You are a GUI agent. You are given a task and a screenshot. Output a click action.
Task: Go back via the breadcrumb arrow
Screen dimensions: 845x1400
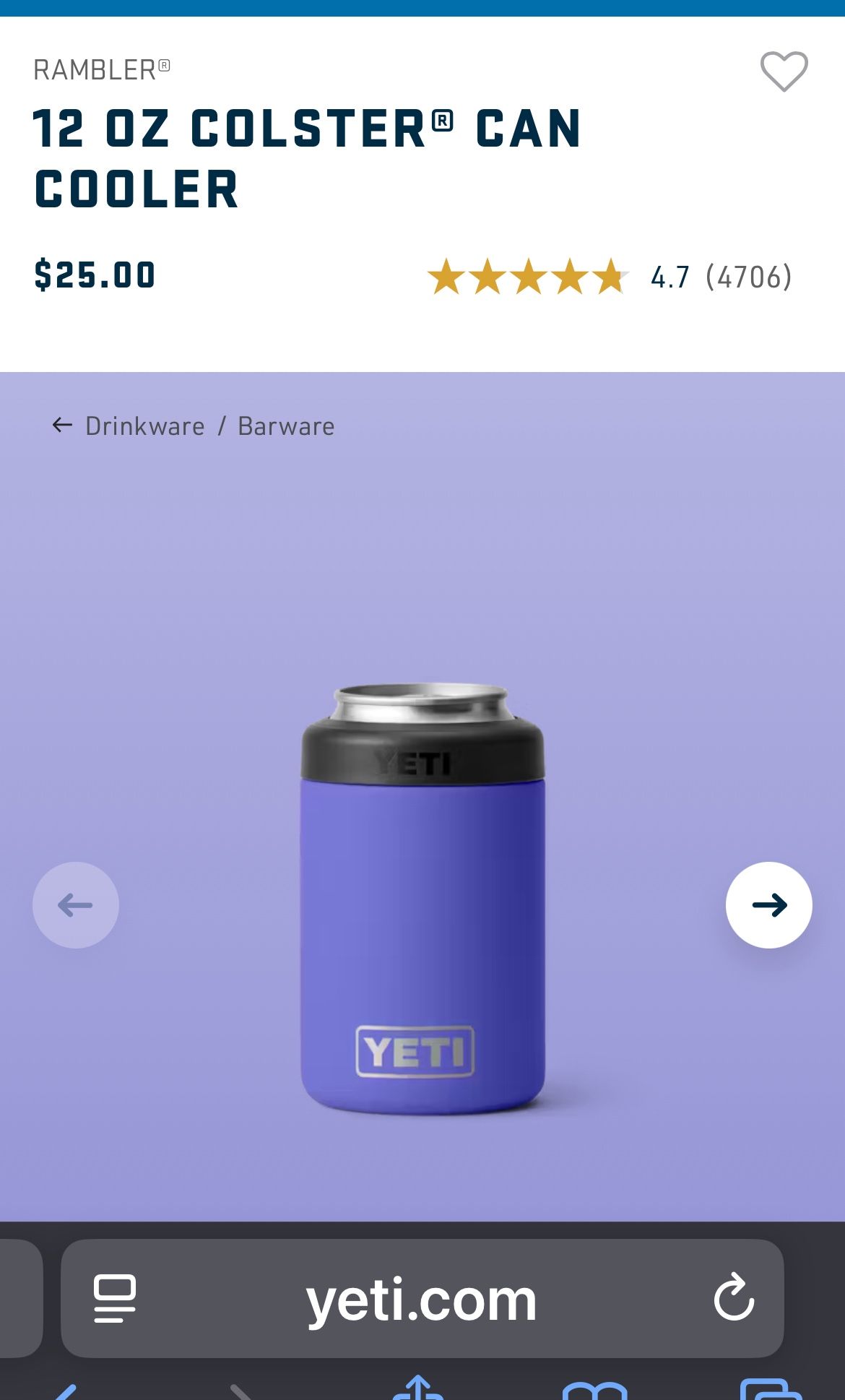(62, 425)
